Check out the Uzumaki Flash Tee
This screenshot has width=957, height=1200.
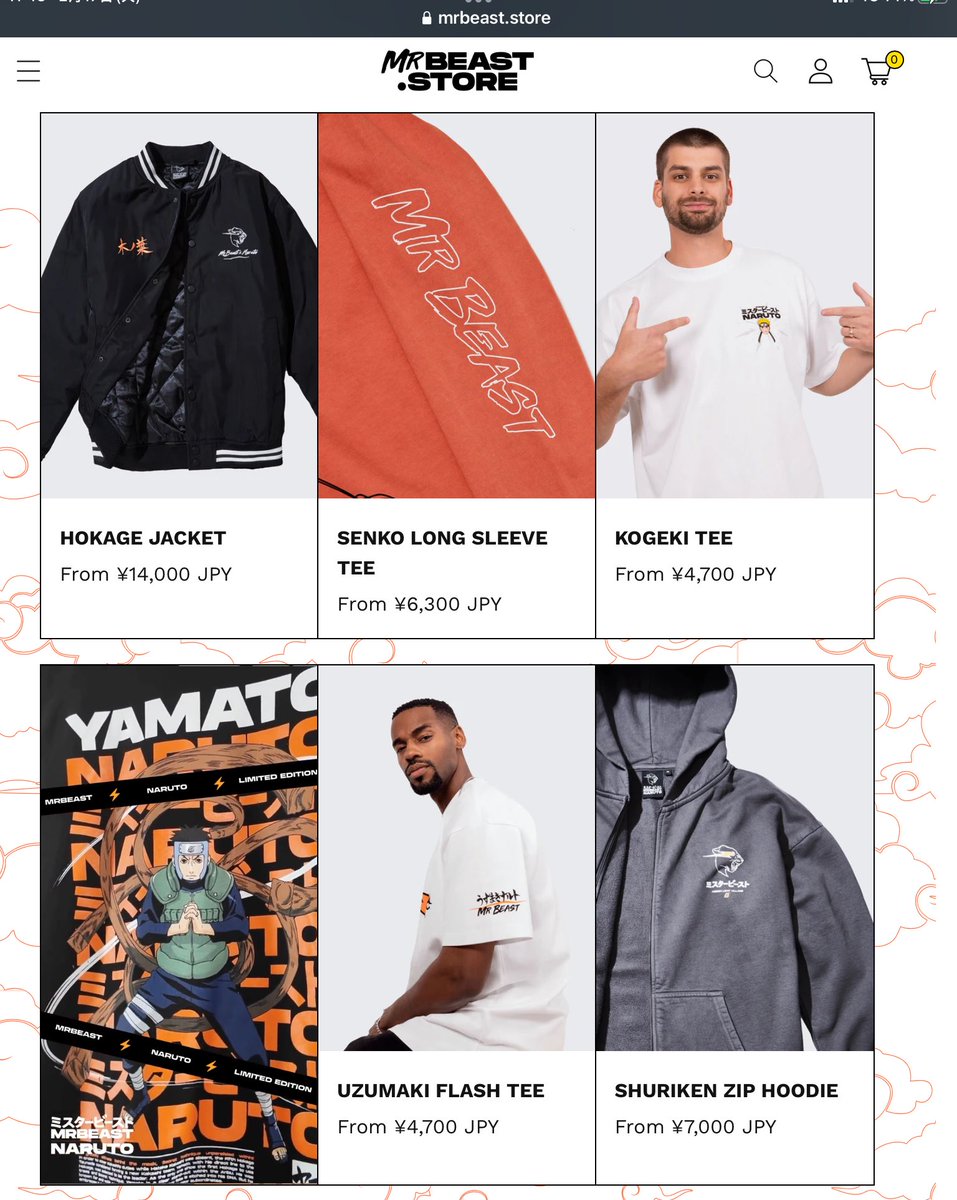tap(456, 860)
